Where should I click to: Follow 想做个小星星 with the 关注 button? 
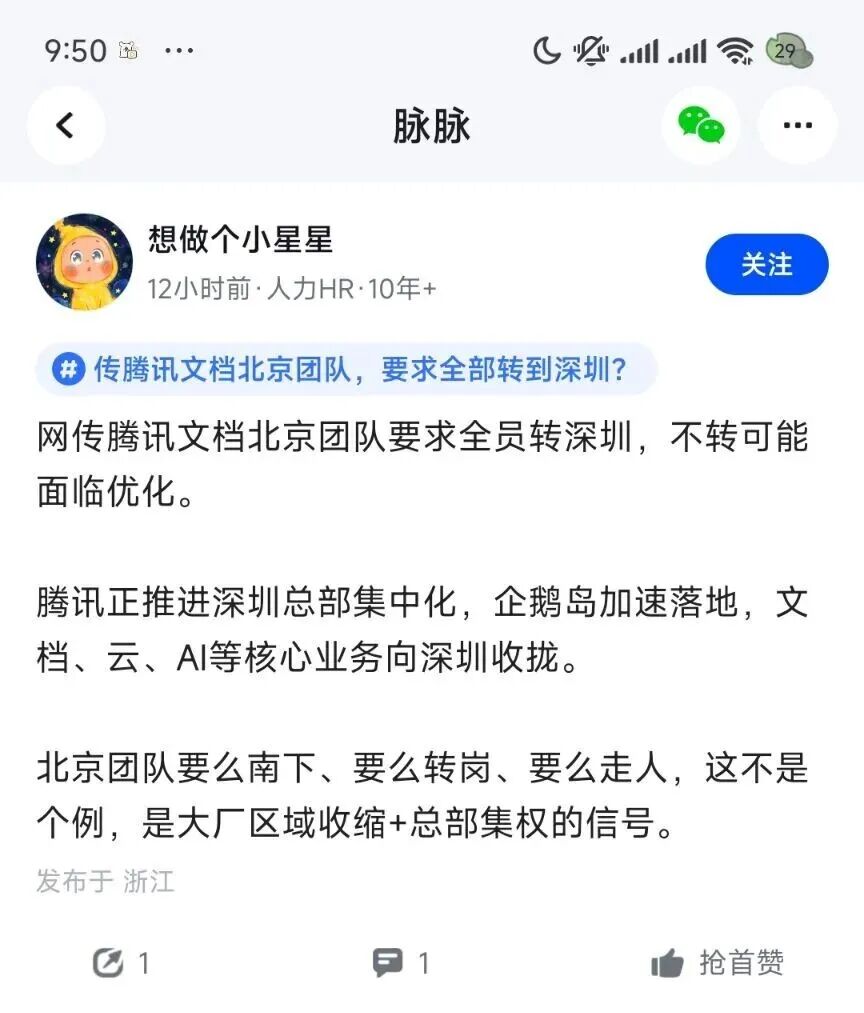click(767, 265)
